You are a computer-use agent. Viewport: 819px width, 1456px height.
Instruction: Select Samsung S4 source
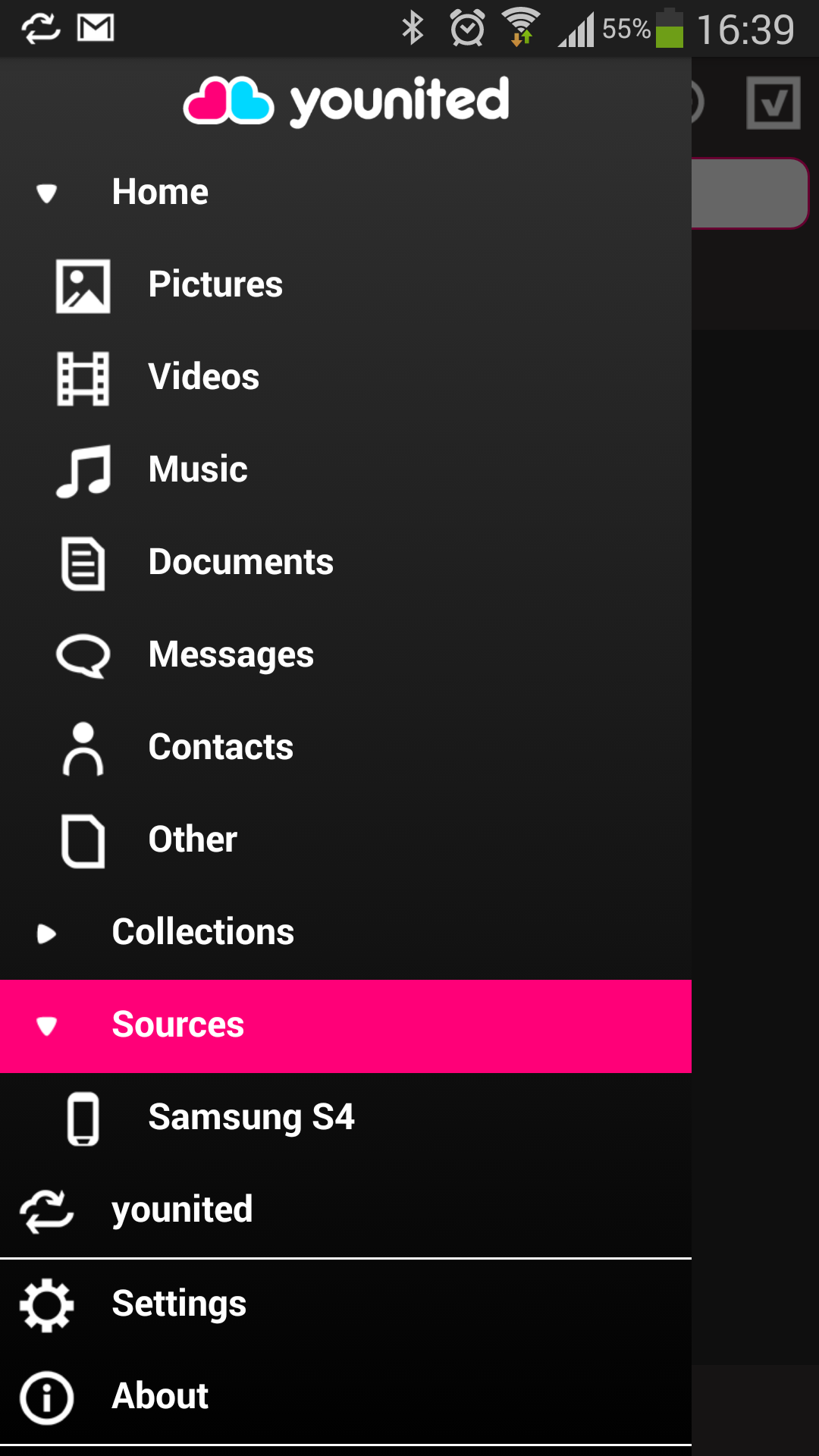(250, 1118)
